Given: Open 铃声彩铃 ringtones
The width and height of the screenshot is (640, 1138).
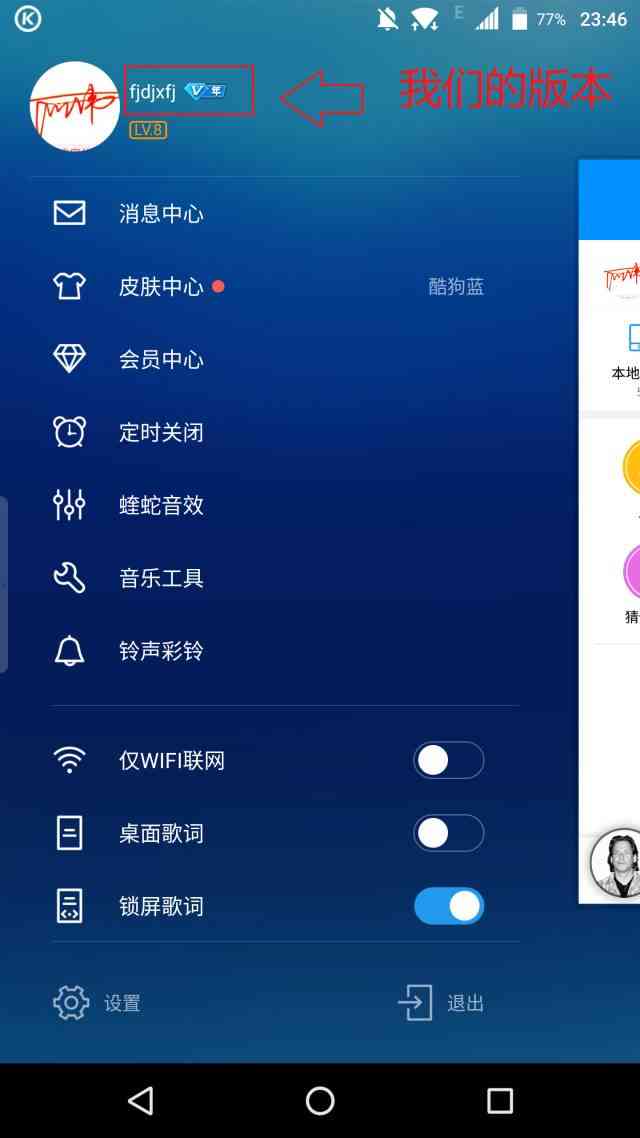Looking at the screenshot, I should tap(160, 651).
